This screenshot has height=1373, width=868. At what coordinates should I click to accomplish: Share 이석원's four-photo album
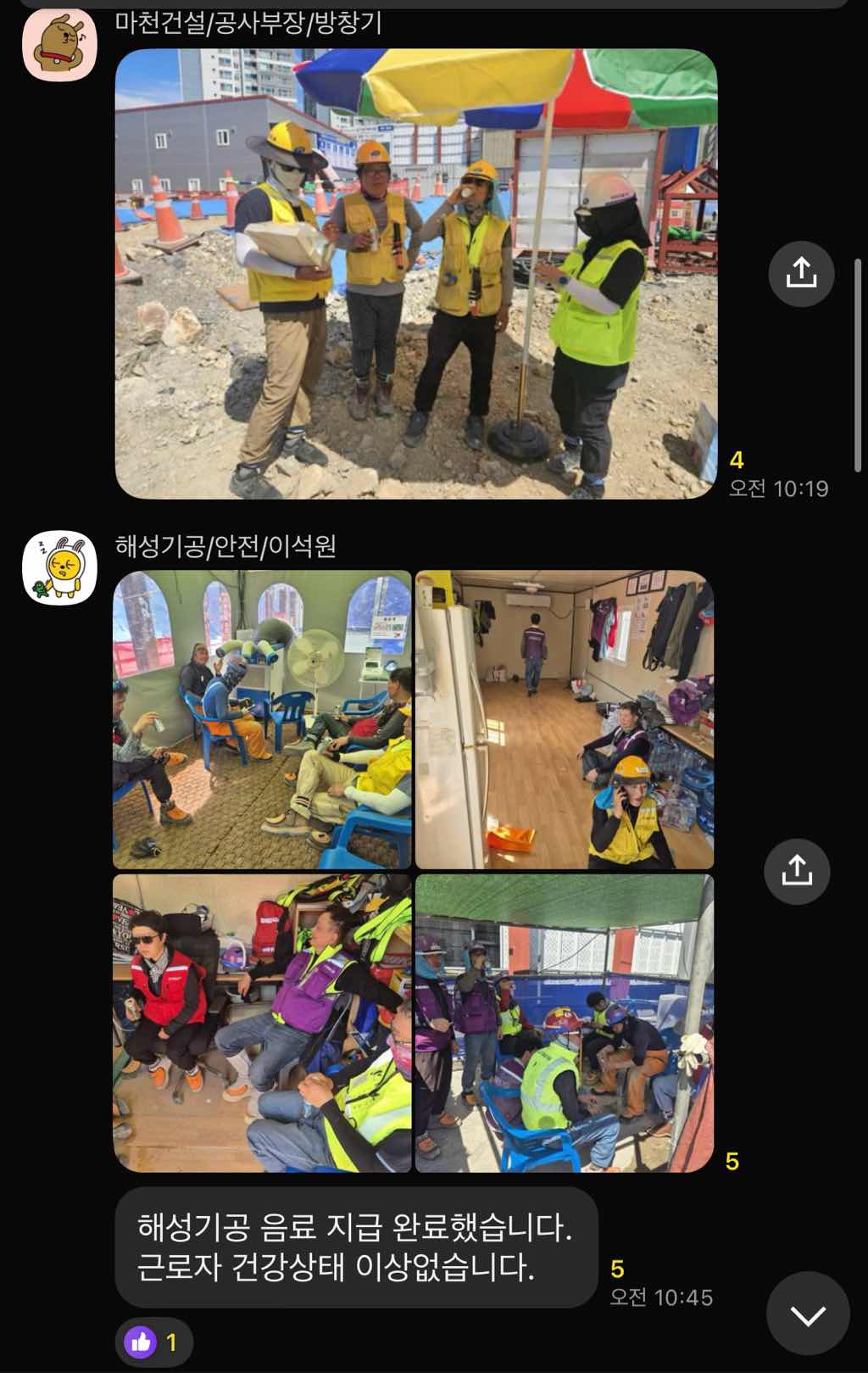[797, 871]
